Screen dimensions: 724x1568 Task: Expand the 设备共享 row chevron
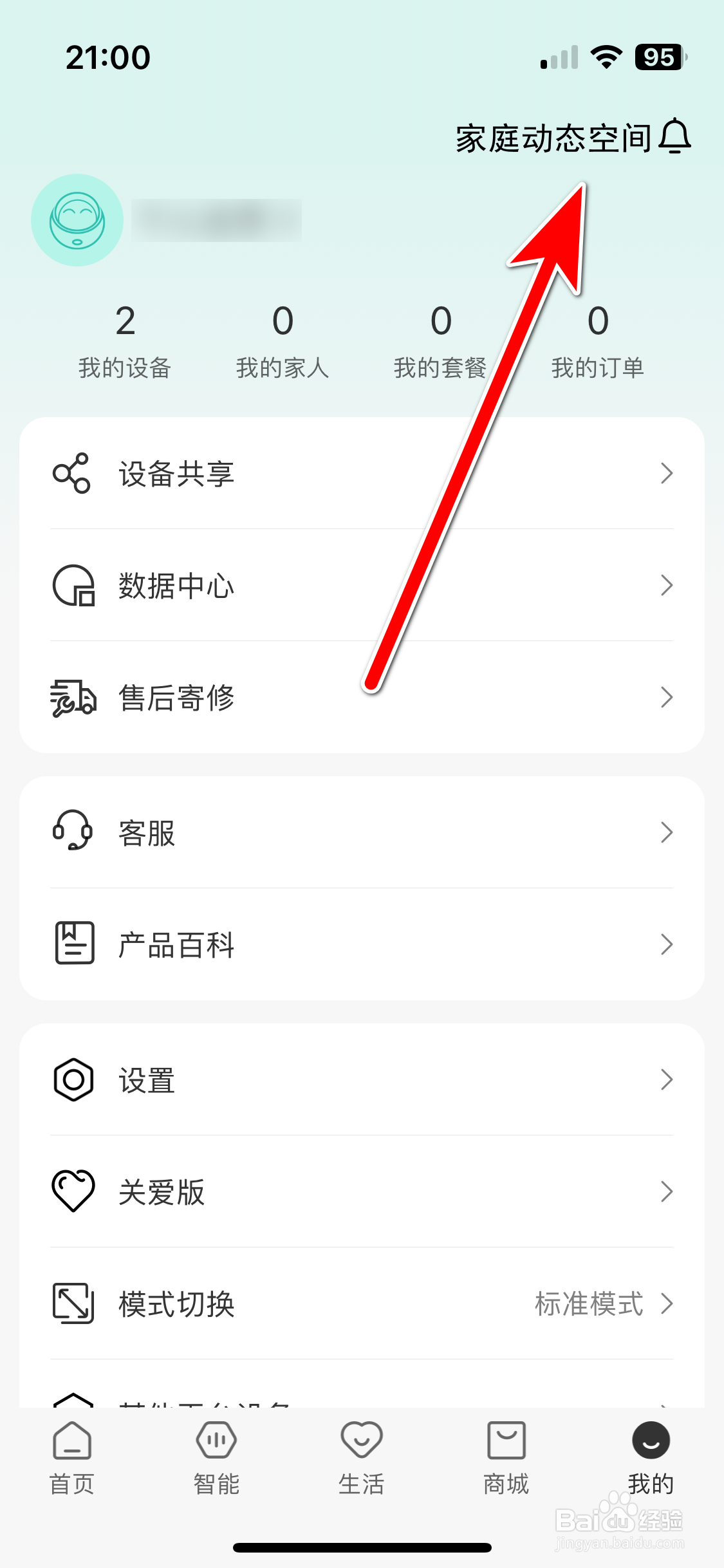[667, 474]
